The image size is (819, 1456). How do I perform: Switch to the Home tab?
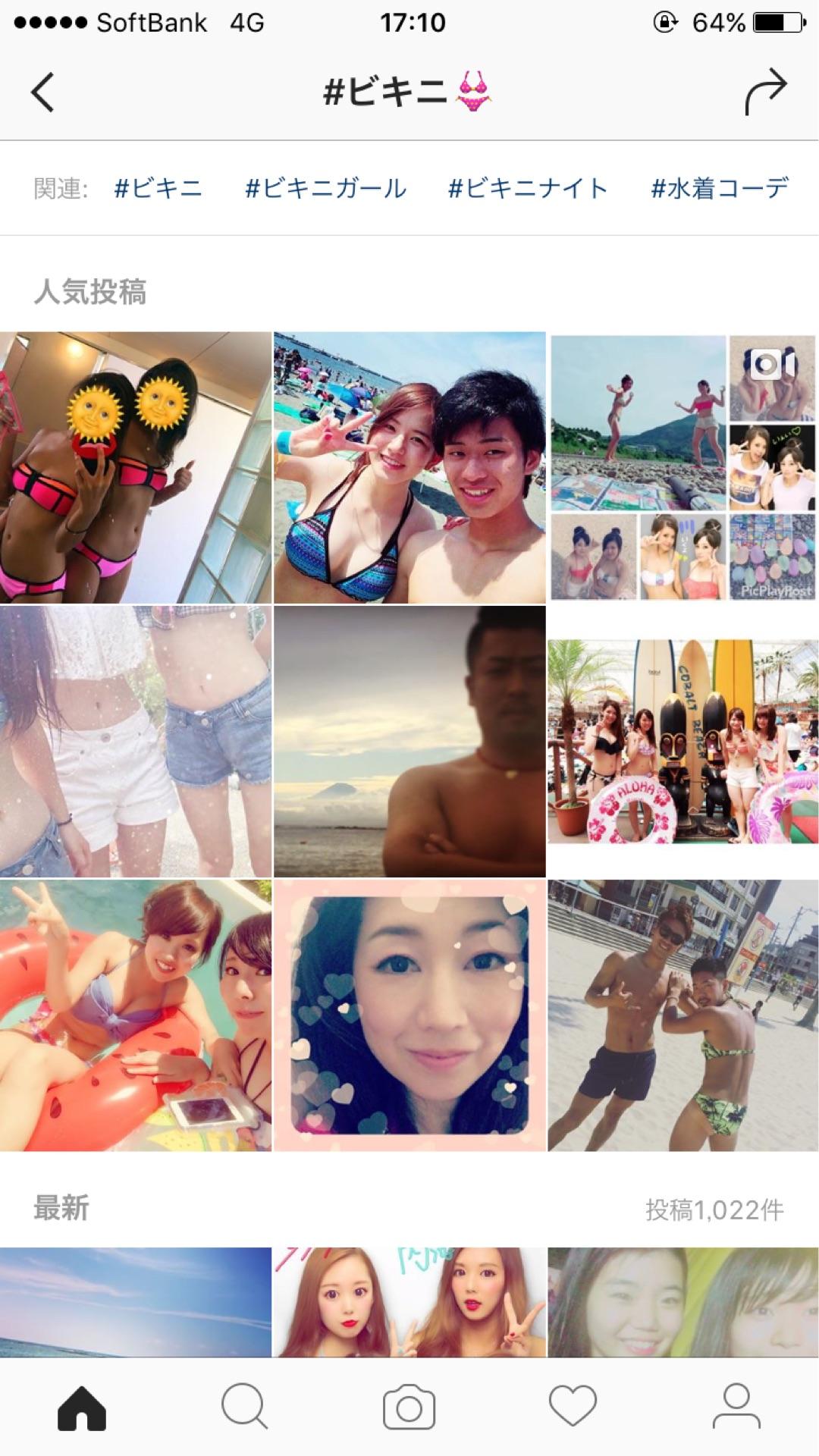[82, 1407]
